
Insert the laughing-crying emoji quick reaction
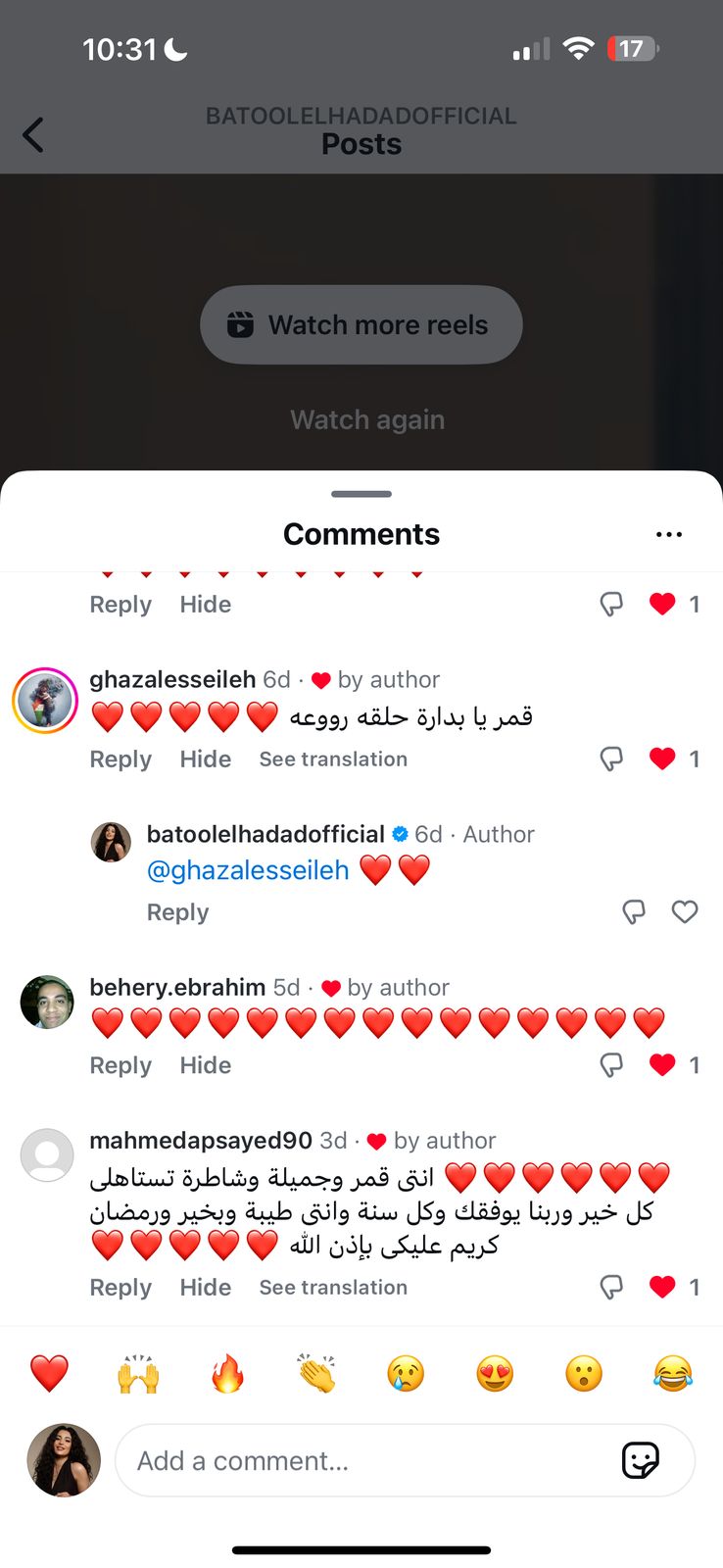(672, 1374)
